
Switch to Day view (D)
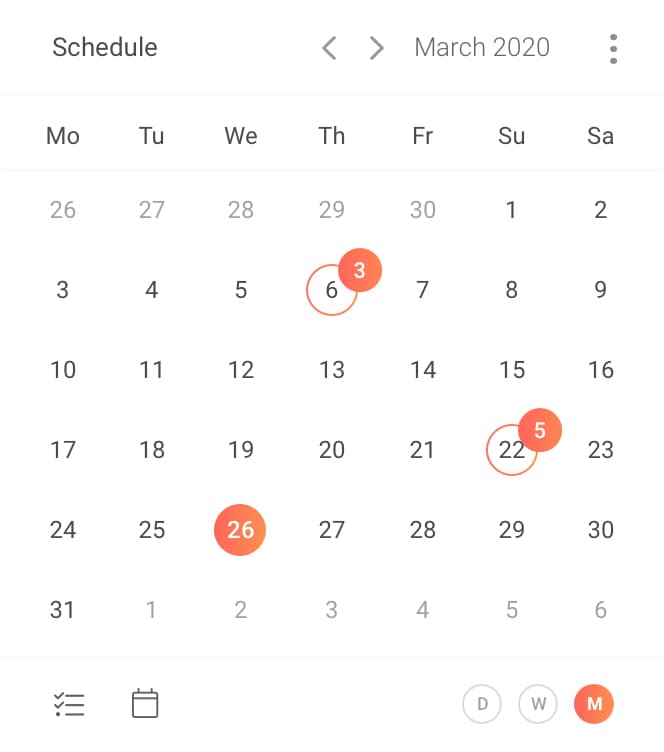tap(482, 704)
